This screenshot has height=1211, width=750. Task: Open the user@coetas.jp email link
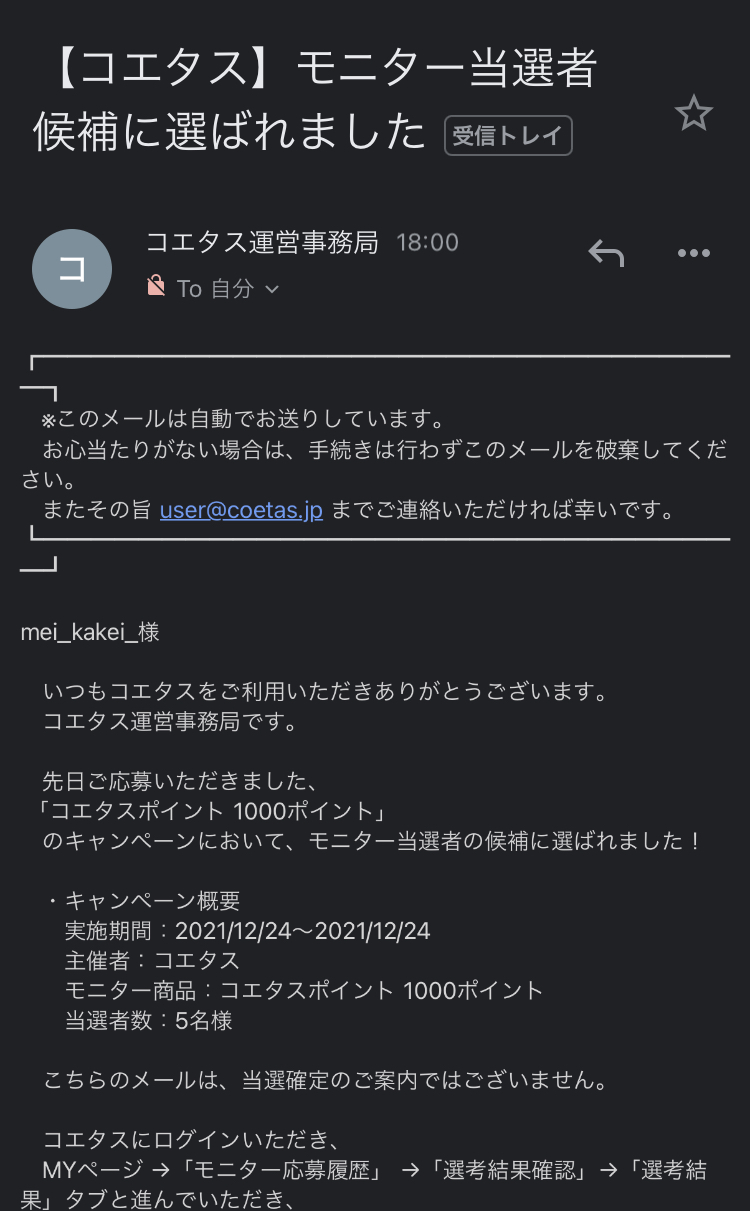coord(241,510)
